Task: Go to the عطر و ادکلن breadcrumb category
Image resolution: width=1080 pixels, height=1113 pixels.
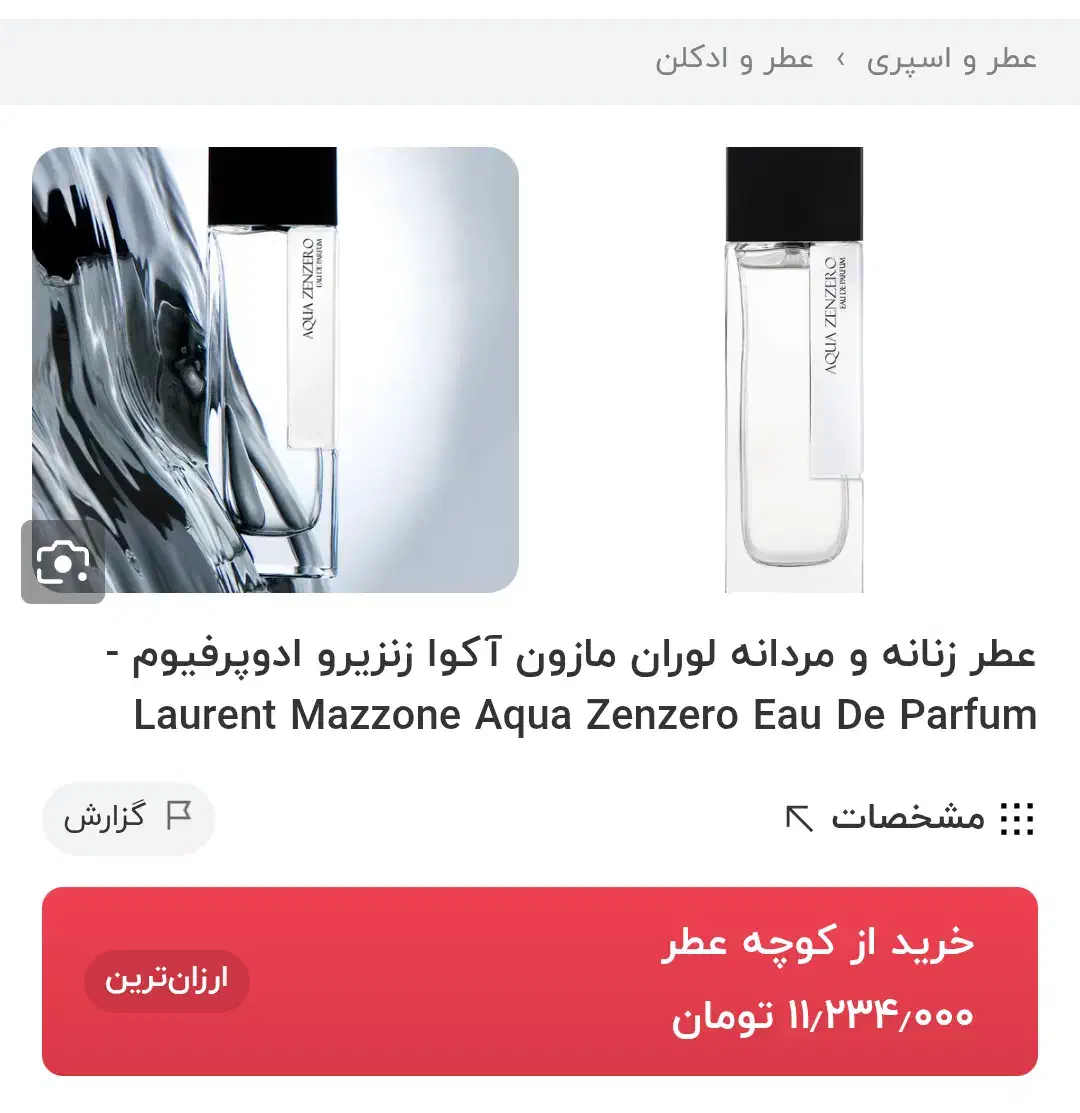Action: click(x=734, y=60)
